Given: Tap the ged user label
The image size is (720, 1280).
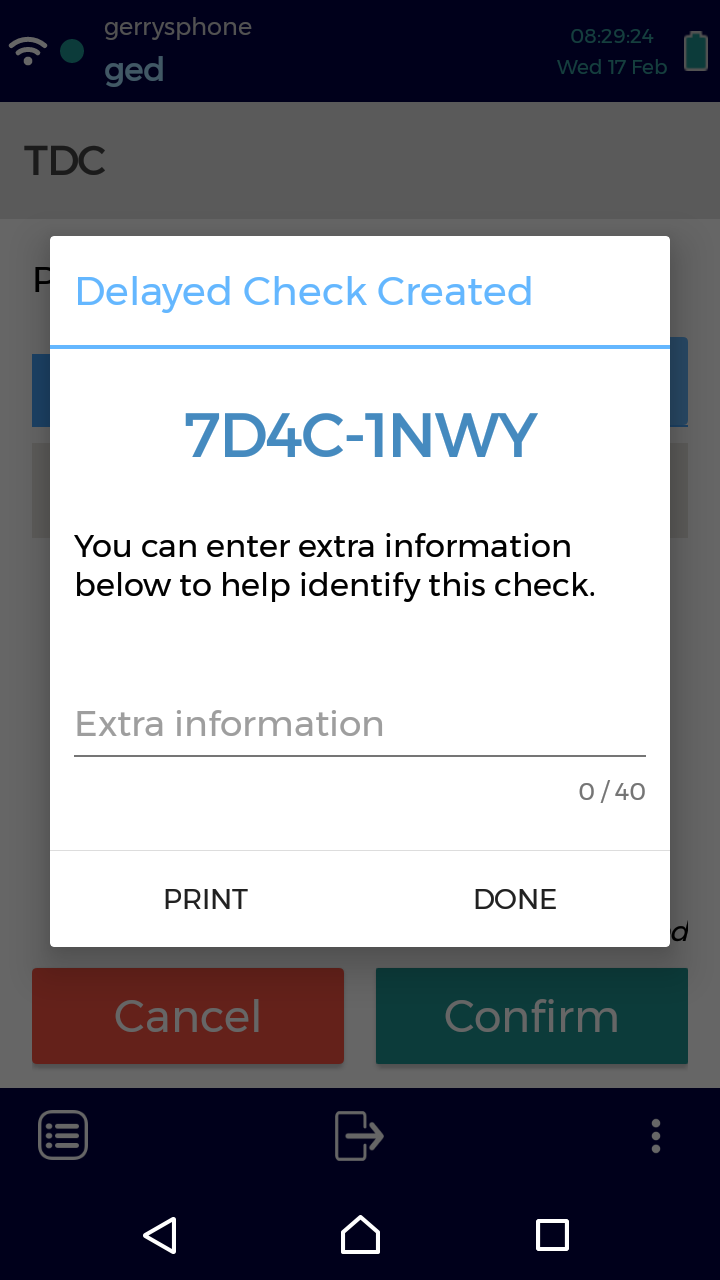Looking at the screenshot, I should point(134,70).
